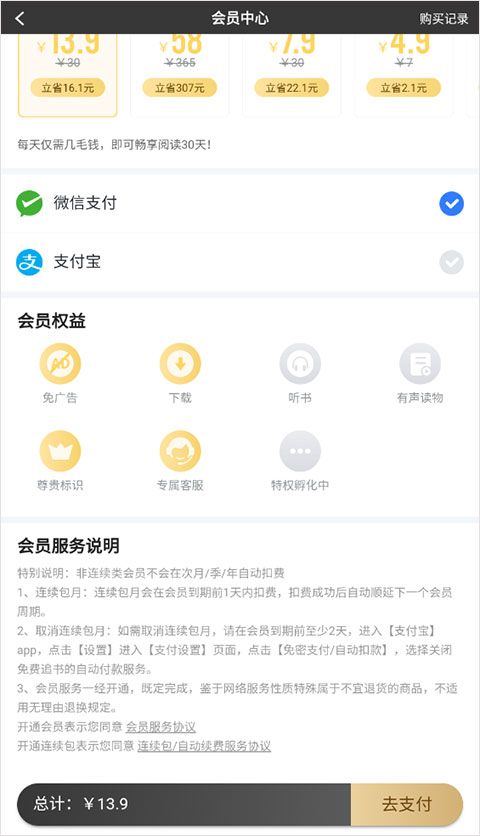Select the ¥4.9 plan saving 2.1元
This screenshot has width=480, height=836.
click(404, 75)
